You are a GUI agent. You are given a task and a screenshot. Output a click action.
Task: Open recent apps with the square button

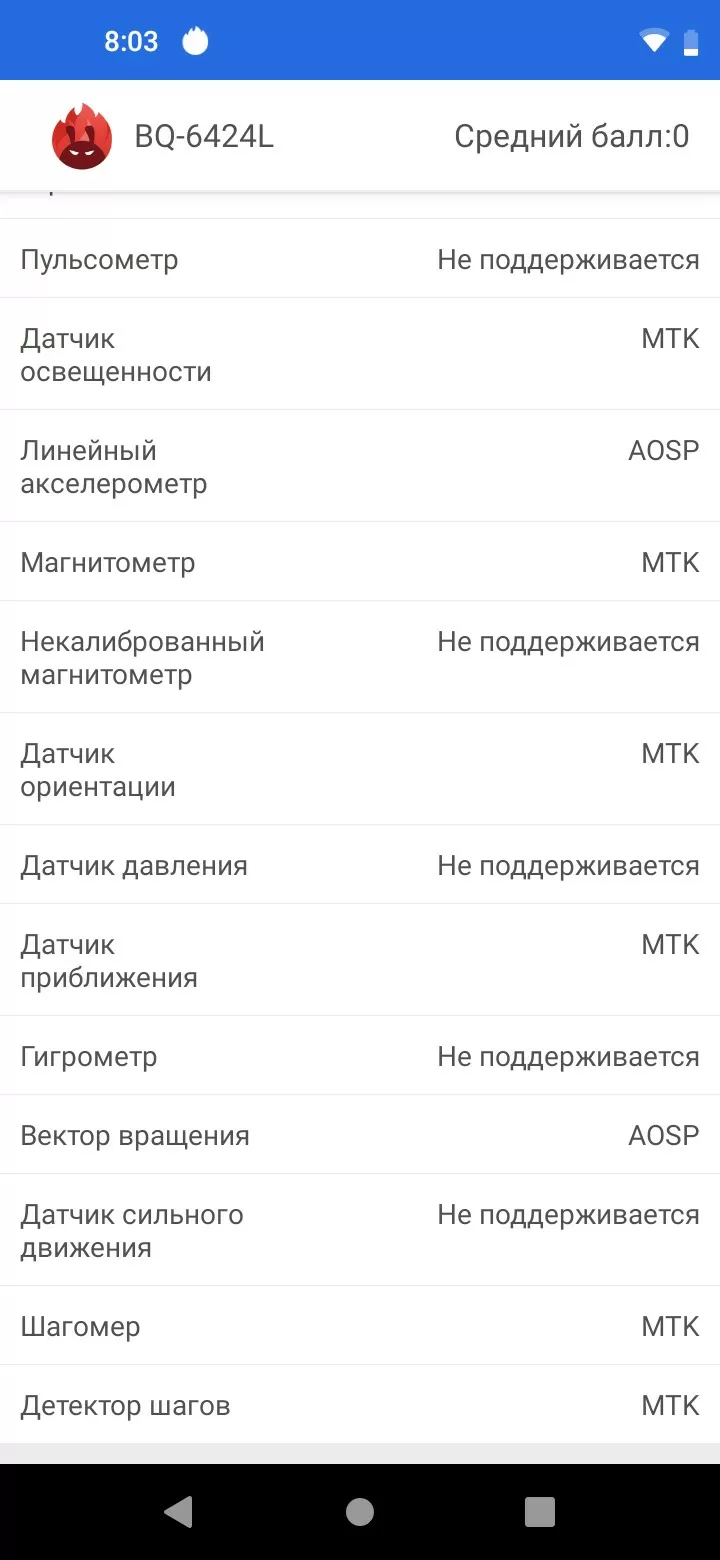(540, 1511)
